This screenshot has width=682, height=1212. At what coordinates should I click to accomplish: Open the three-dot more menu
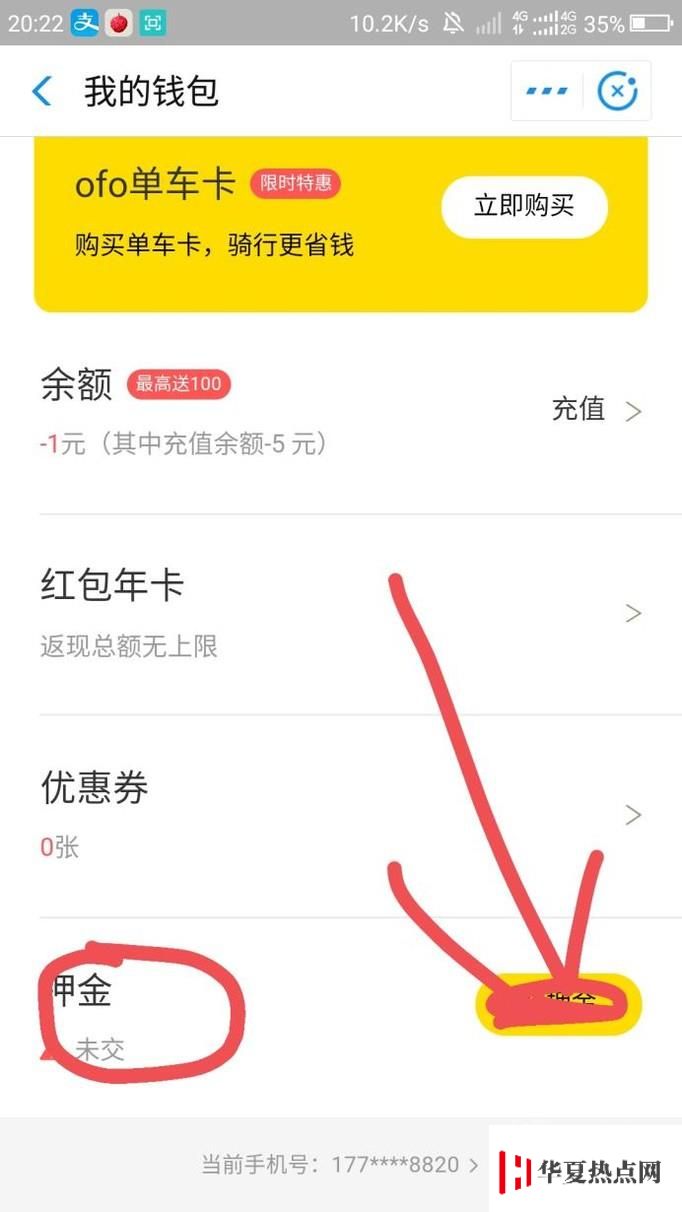546,92
